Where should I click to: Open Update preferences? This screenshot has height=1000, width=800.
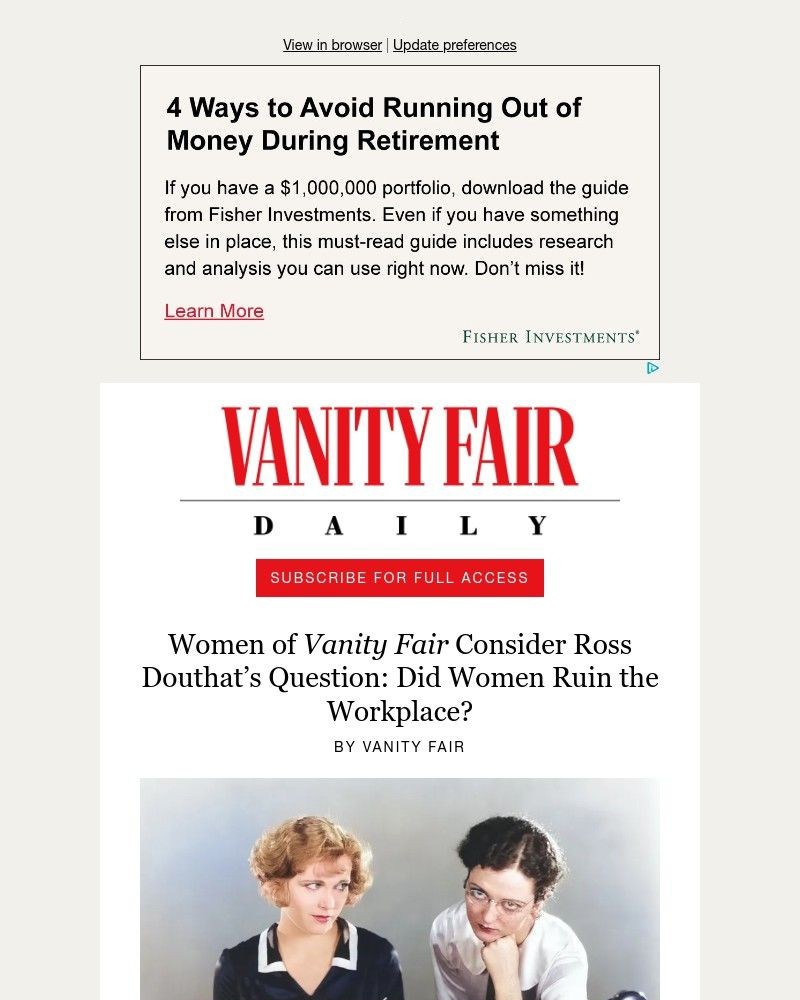[x=456, y=45]
